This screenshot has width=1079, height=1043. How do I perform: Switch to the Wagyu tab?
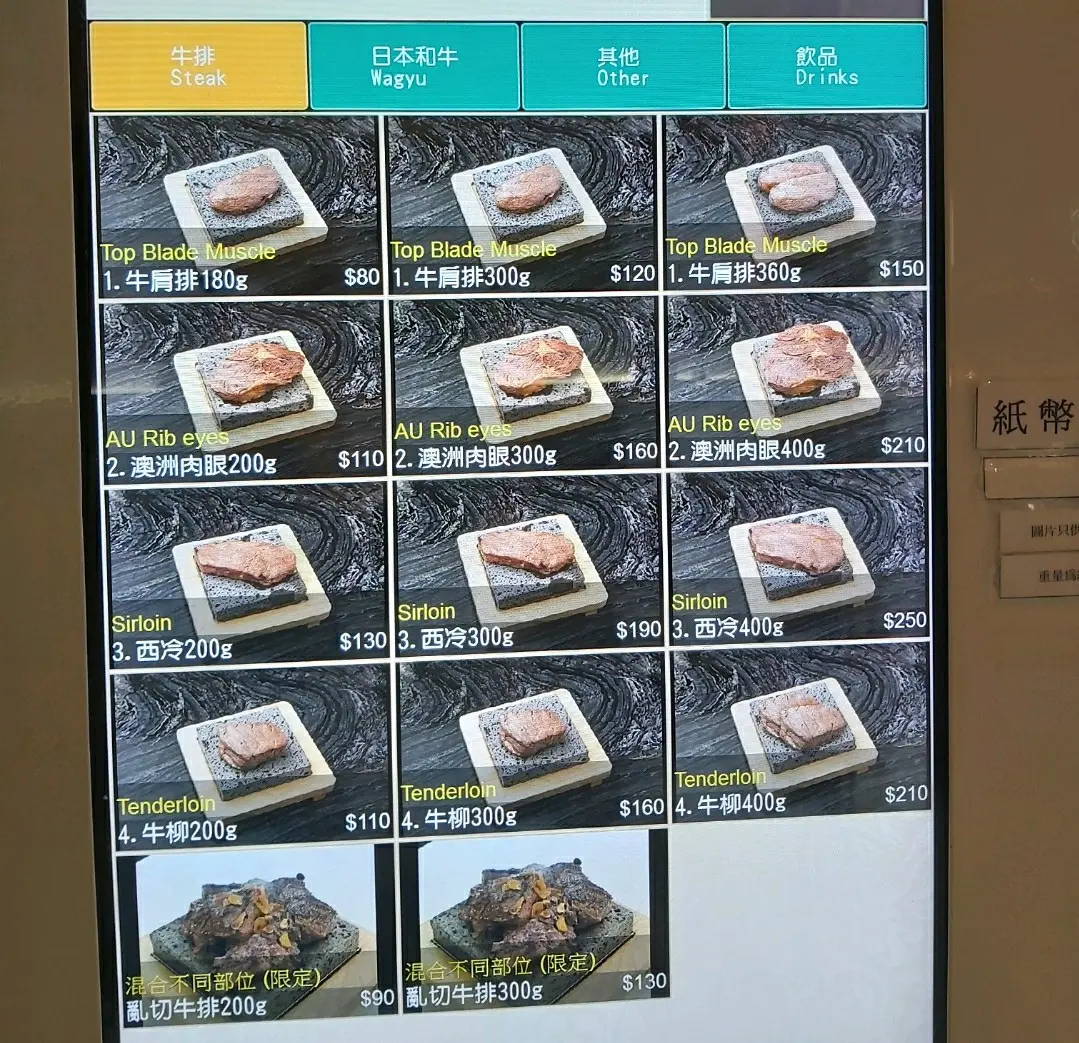pyautogui.click(x=413, y=66)
